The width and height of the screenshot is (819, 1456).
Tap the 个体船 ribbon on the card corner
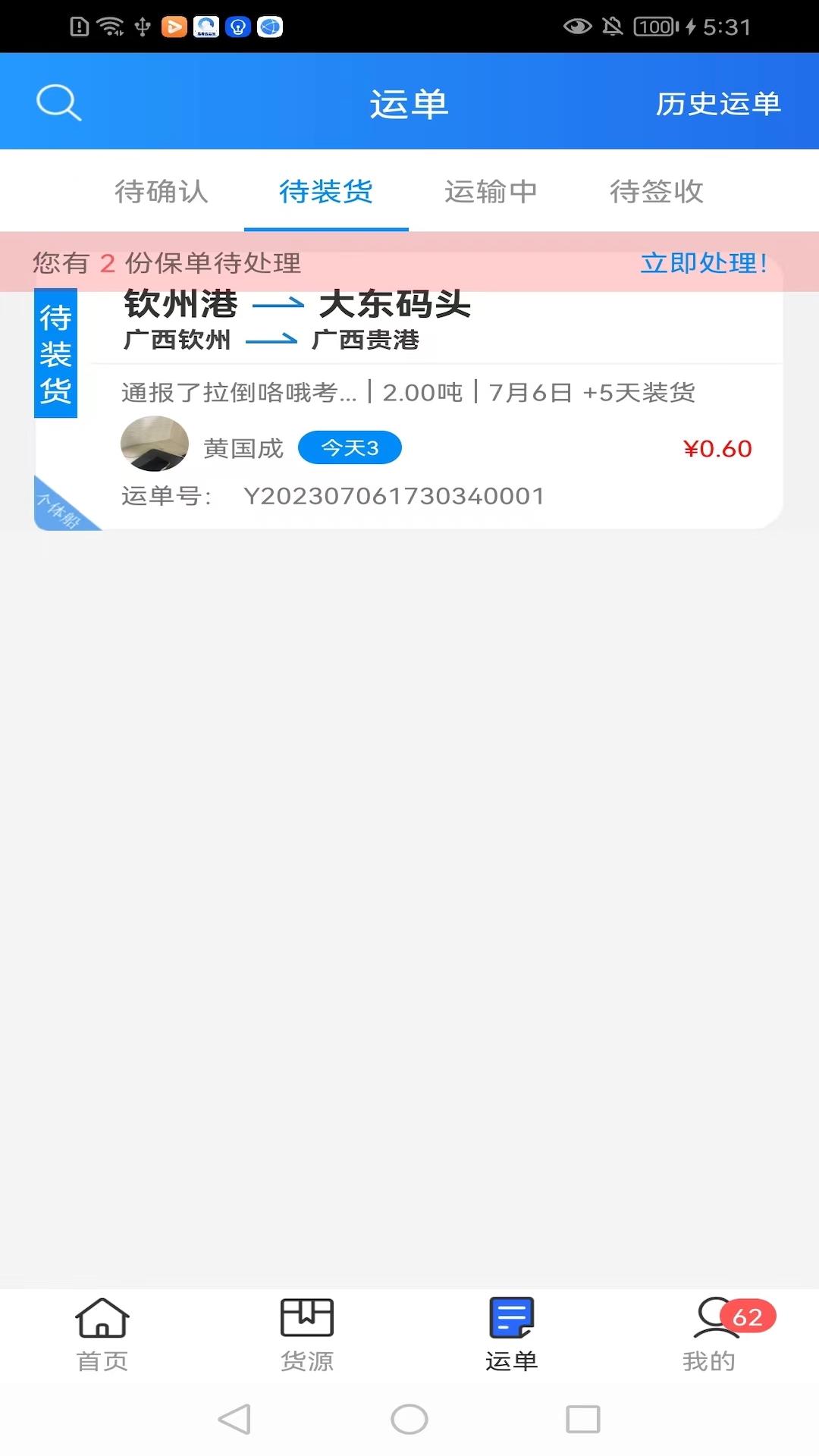pos(63,504)
